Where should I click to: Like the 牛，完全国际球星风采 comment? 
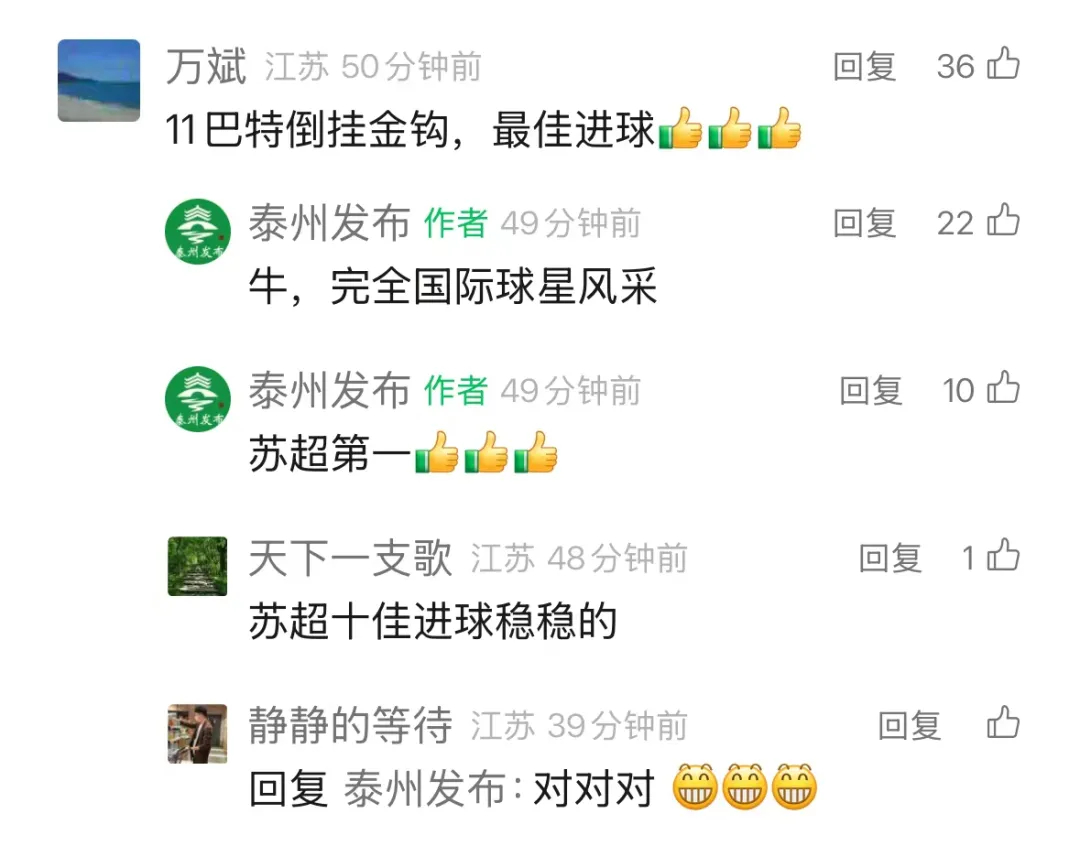pyautogui.click(x=1003, y=221)
